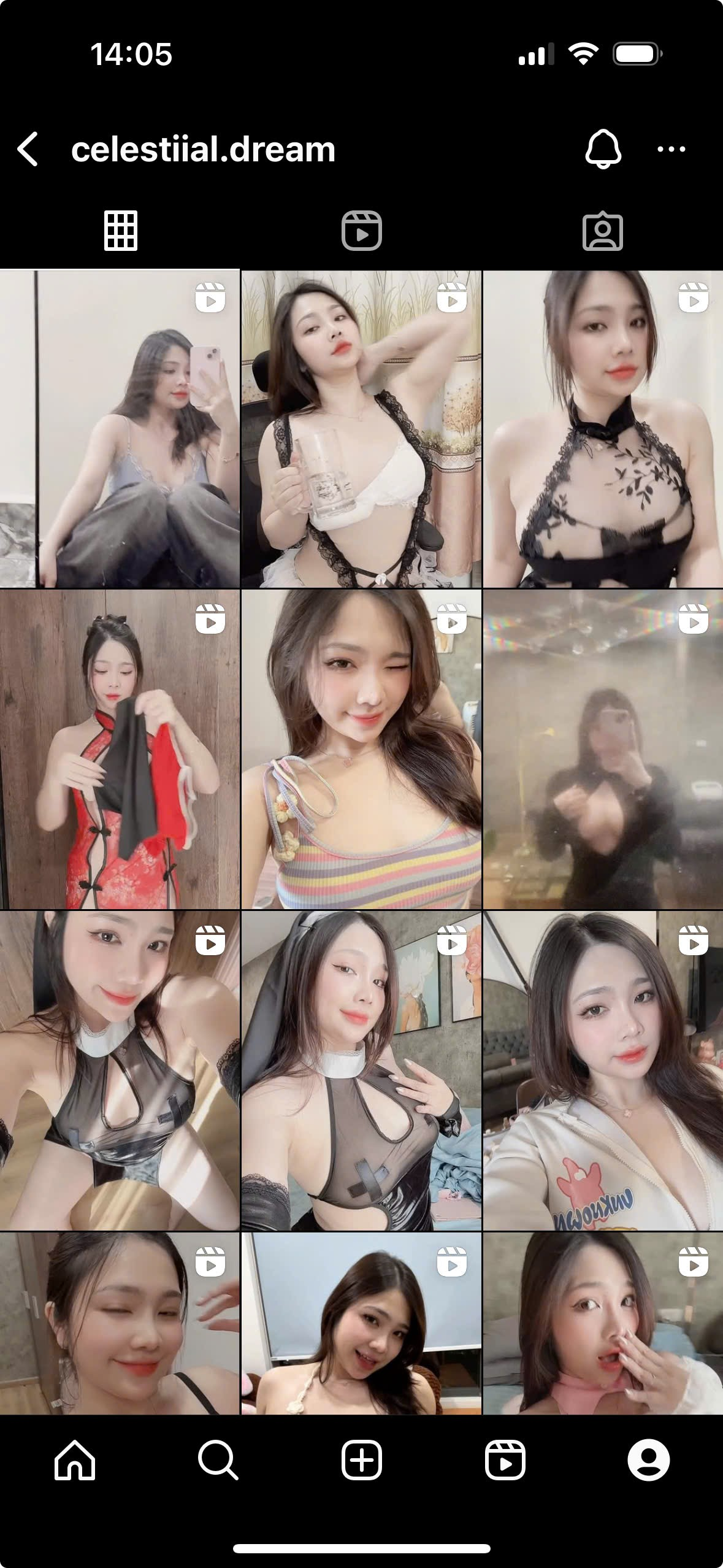Image resolution: width=723 pixels, height=1568 pixels.
Task: Open the mirror selfie reel with pink phone
Action: pyautogui.click(x=120, y=429)
